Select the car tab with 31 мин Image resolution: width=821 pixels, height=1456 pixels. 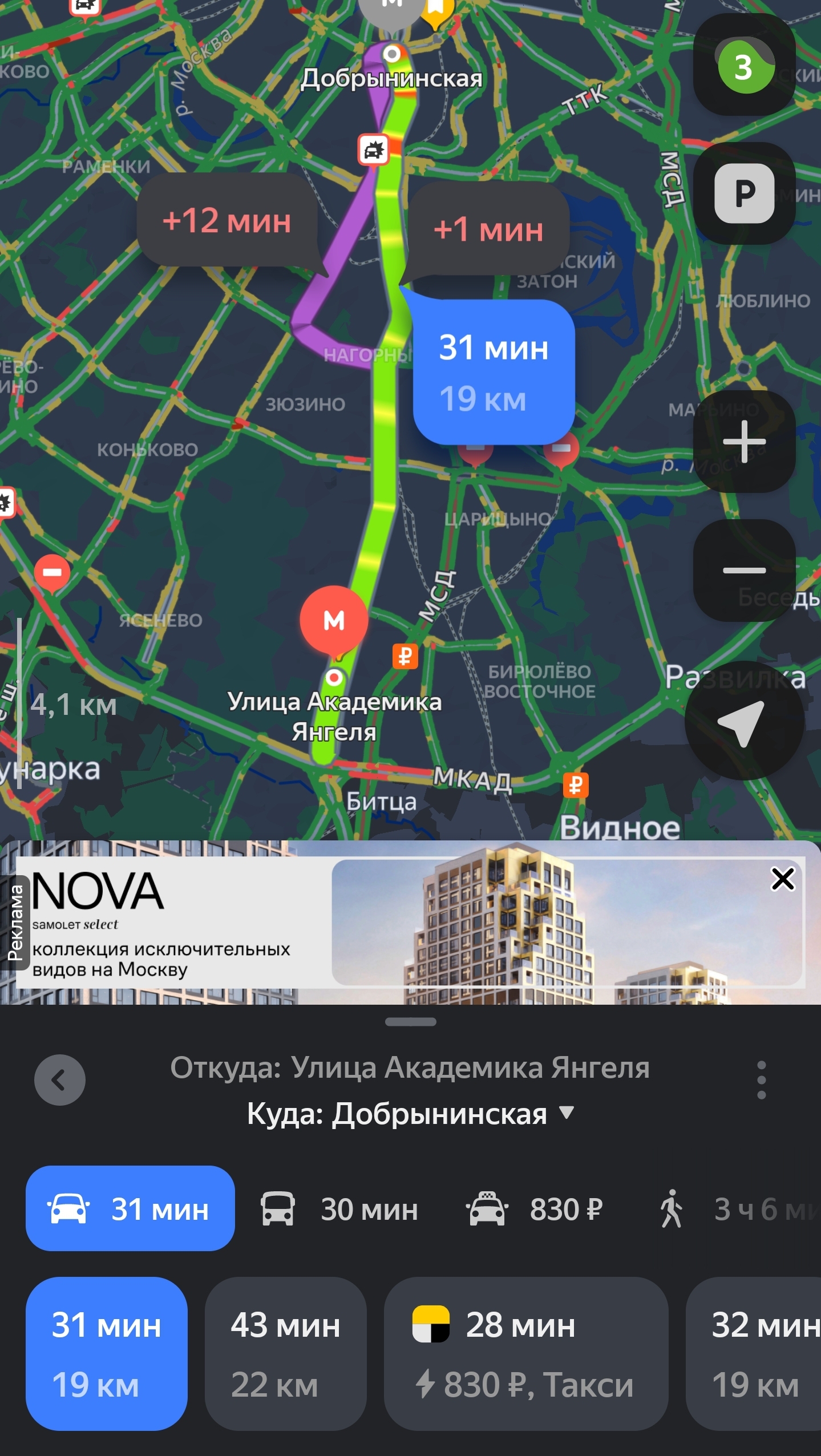click(x=130, y=1209)
